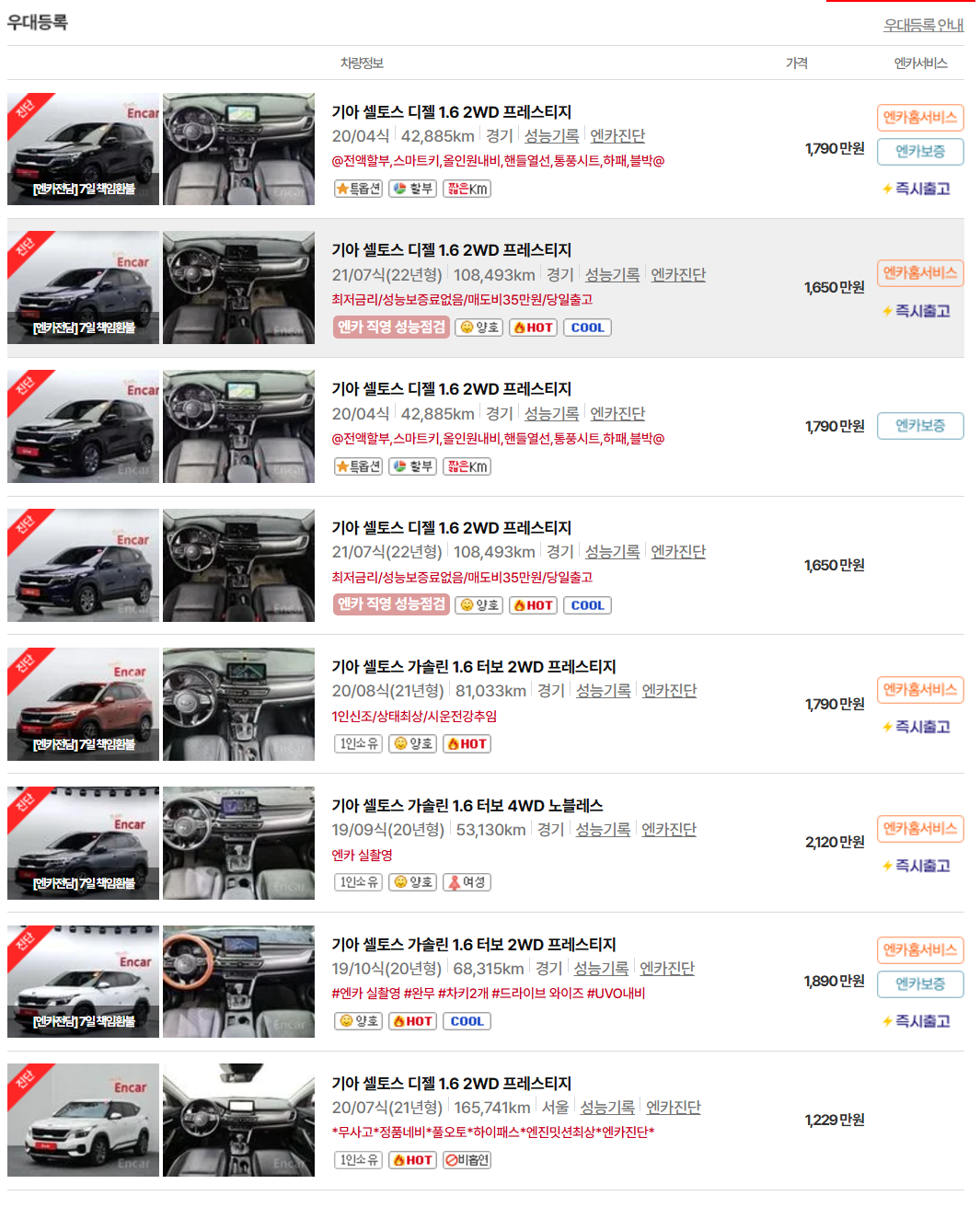Click the interior photo of the red Seltos
Viewport: 980px width, 1207px height.
(237, 704)
